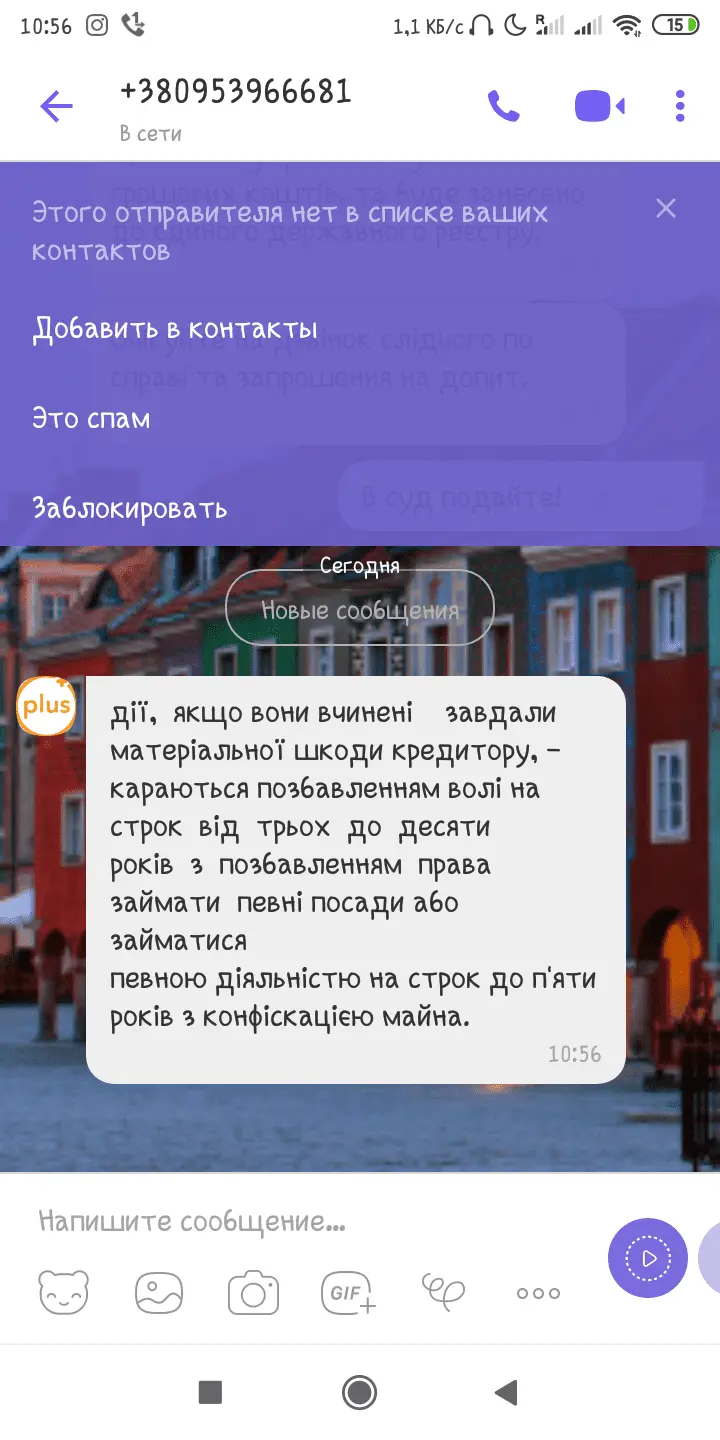720x1440 pixels.
Task: Tap the system back button
Action: [507, 1391]
